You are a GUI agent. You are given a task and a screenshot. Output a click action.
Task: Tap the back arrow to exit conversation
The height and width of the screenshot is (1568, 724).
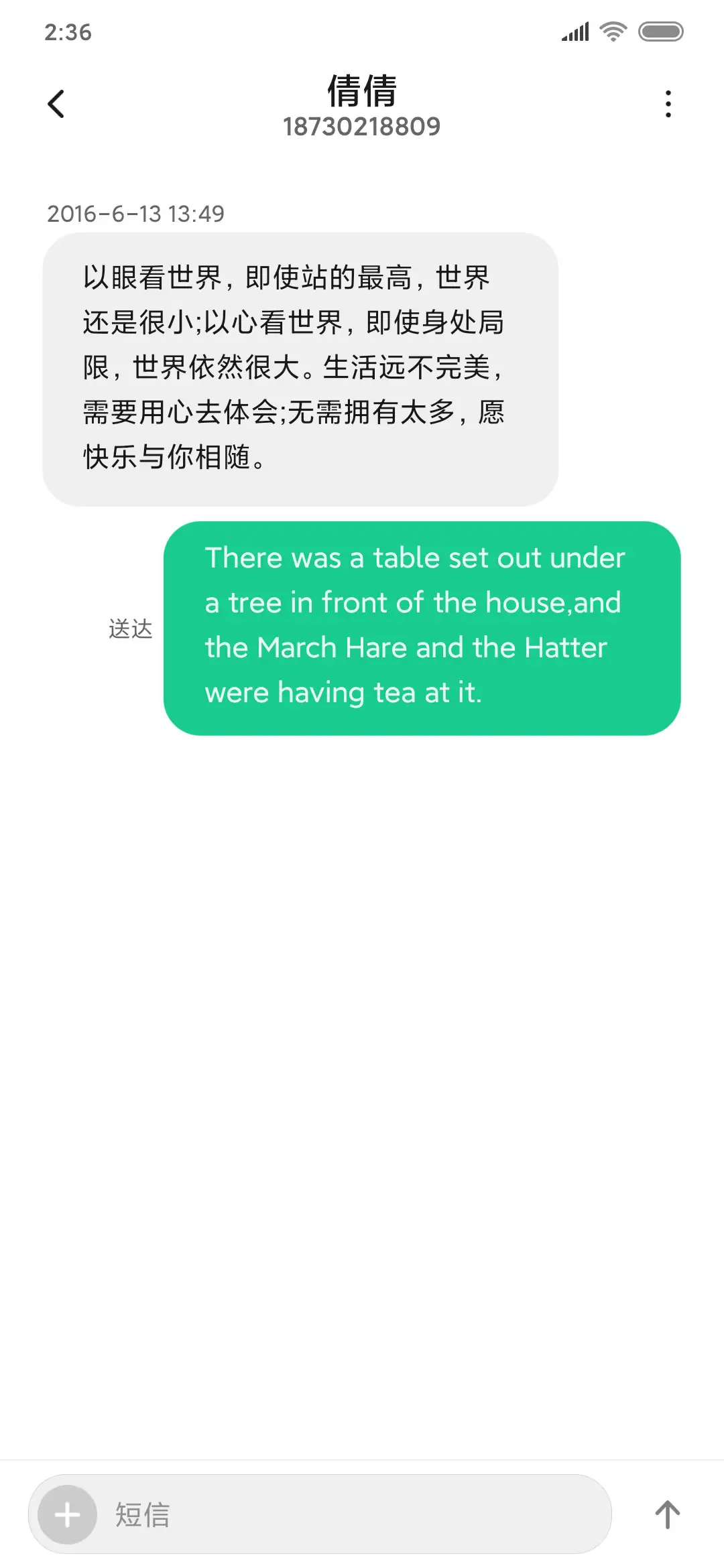click(56, 104)
